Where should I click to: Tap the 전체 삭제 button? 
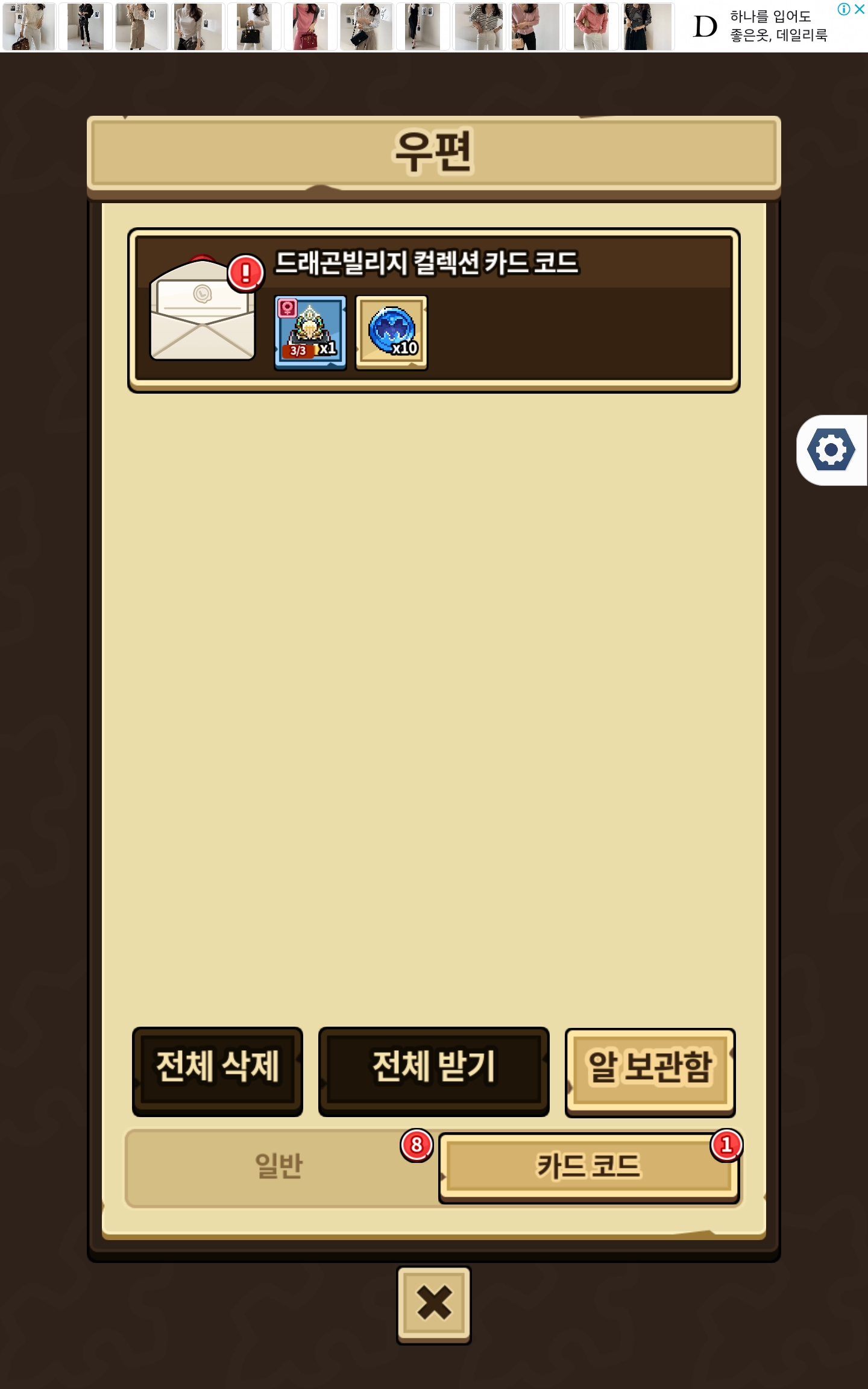coord(218,1071)
